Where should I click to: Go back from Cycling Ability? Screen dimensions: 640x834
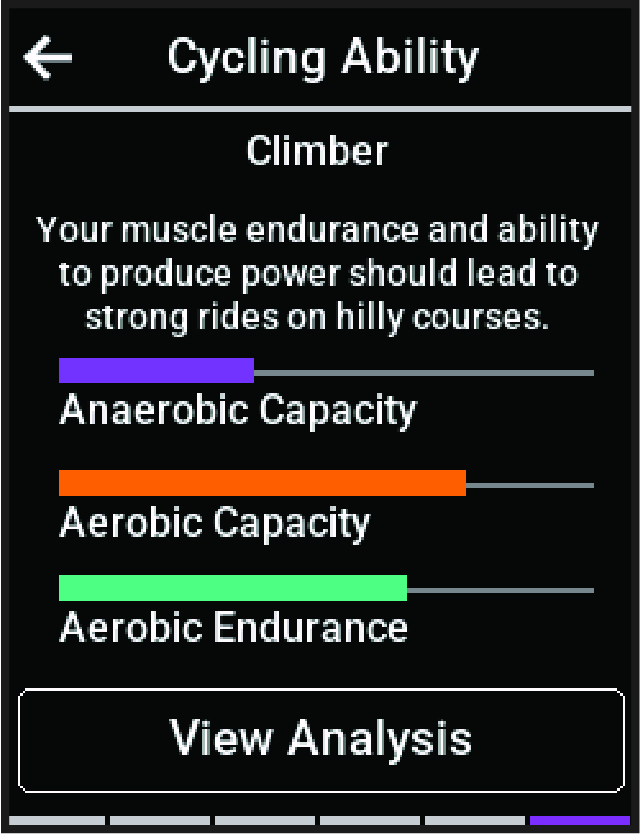48,58
